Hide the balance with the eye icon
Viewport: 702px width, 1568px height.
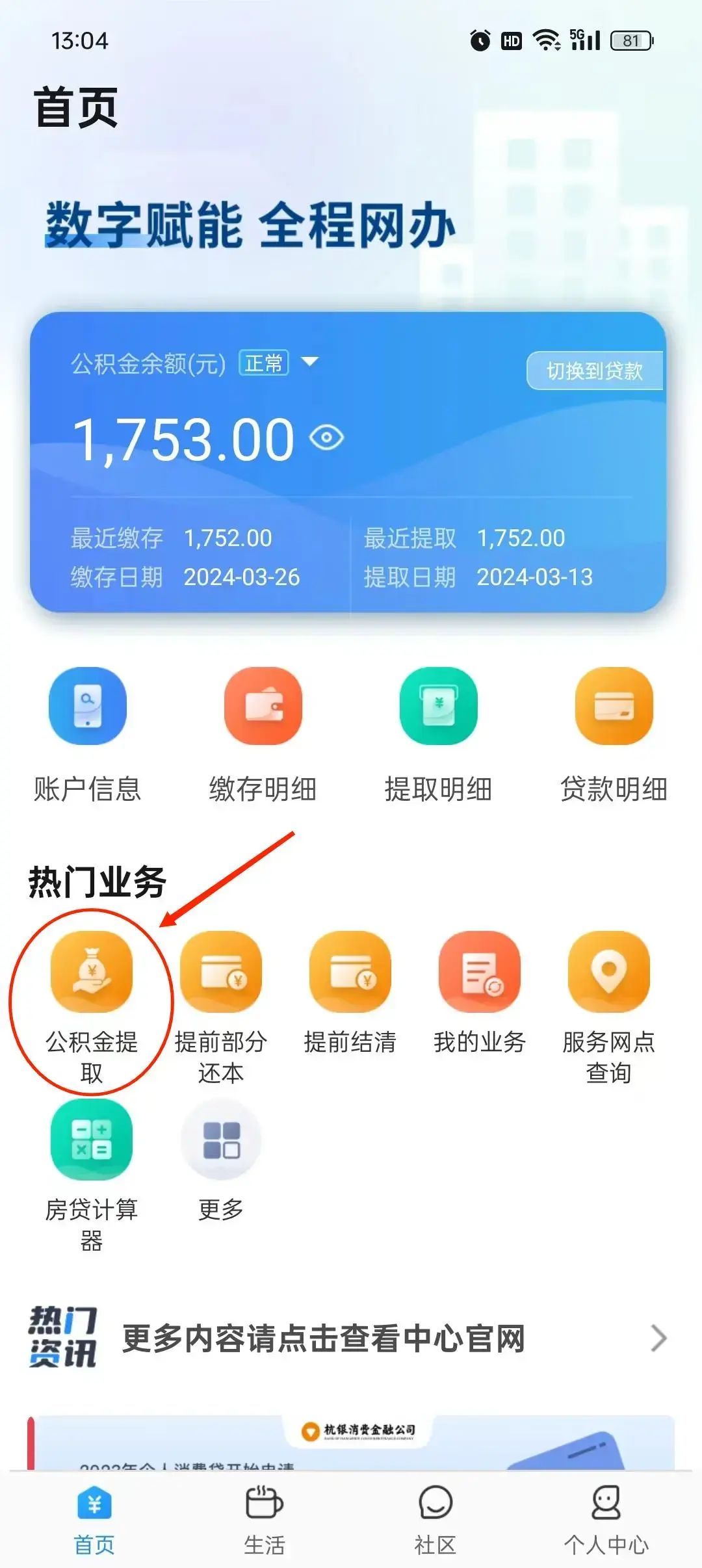[326, 438]
